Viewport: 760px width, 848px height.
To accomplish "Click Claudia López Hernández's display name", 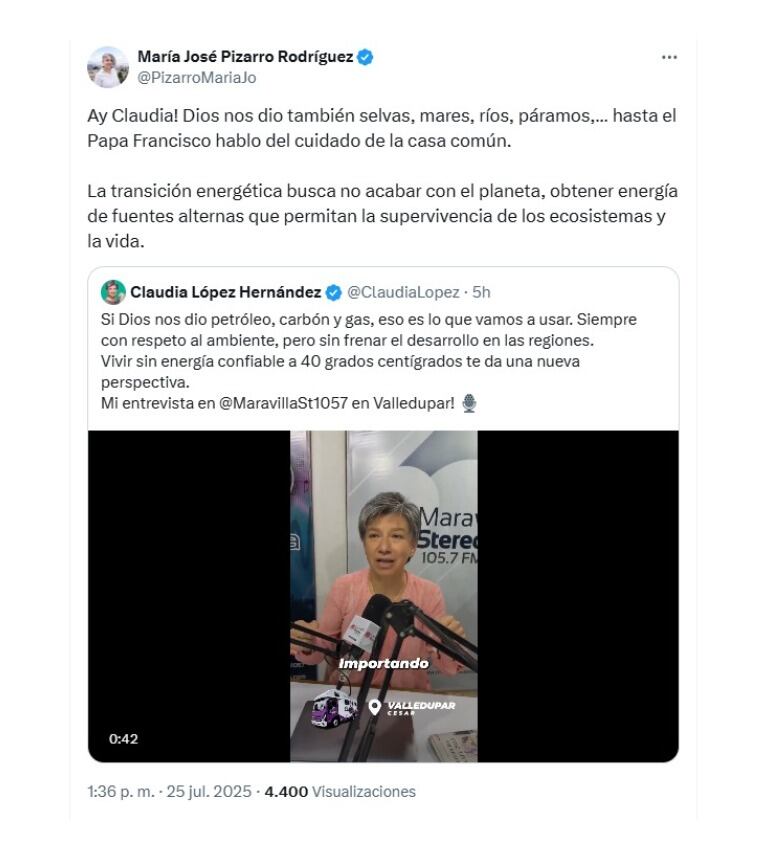I will point(225,291).
